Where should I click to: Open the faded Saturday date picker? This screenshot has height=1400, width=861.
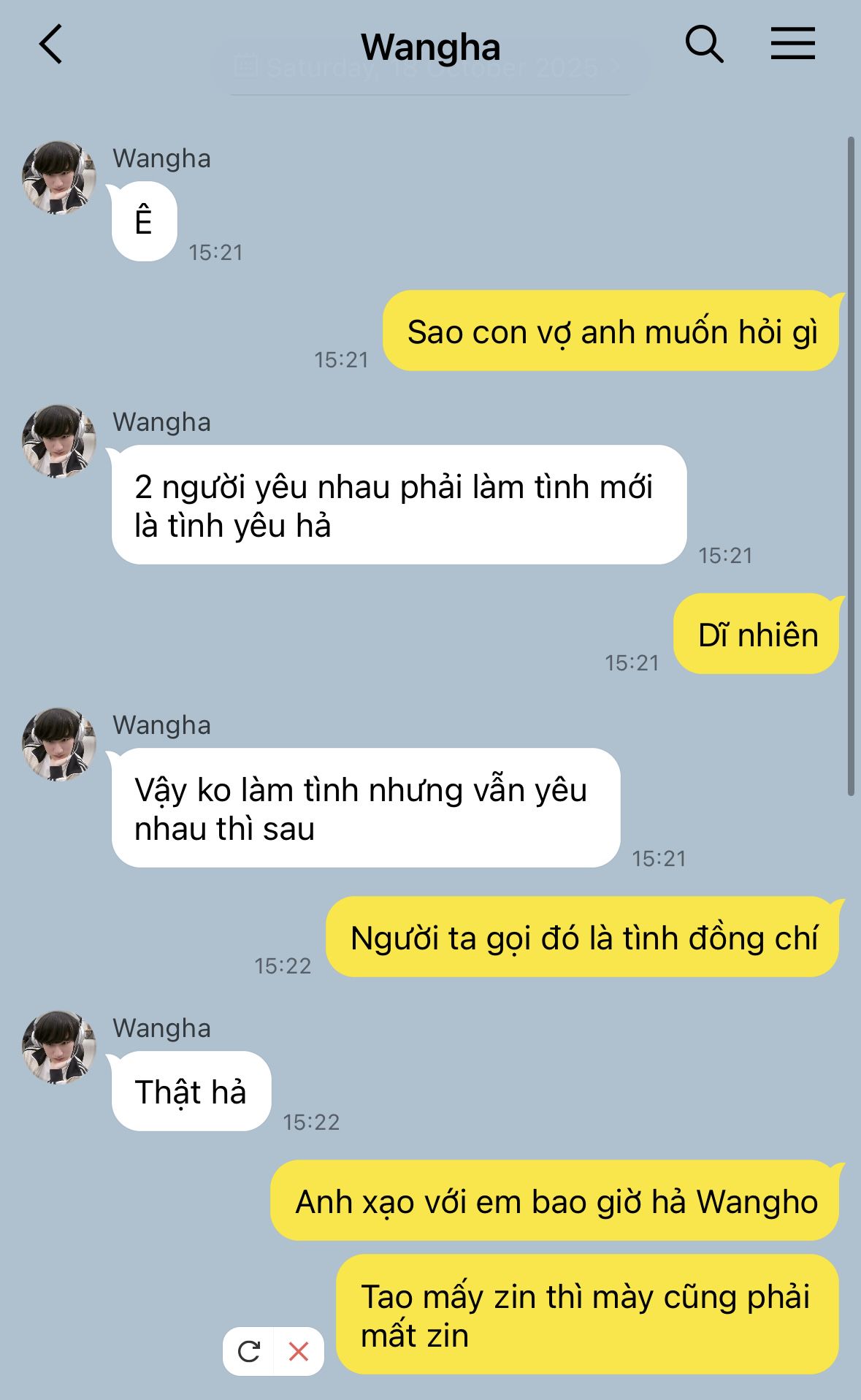point(429,69)
